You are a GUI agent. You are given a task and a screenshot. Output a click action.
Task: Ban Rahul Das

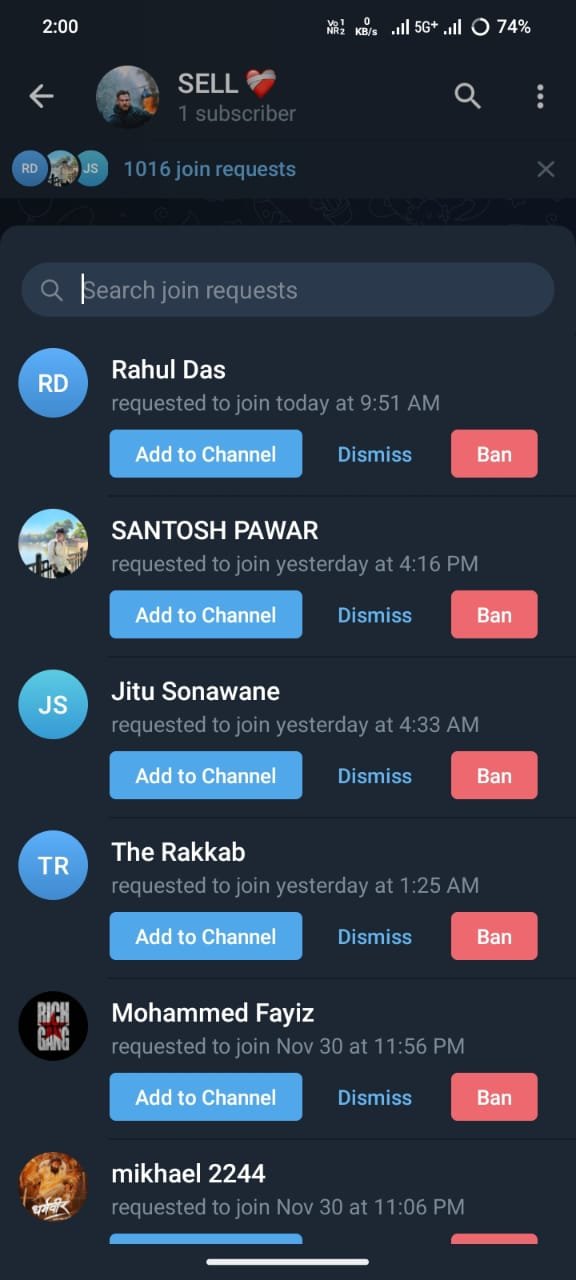(494, 454)
